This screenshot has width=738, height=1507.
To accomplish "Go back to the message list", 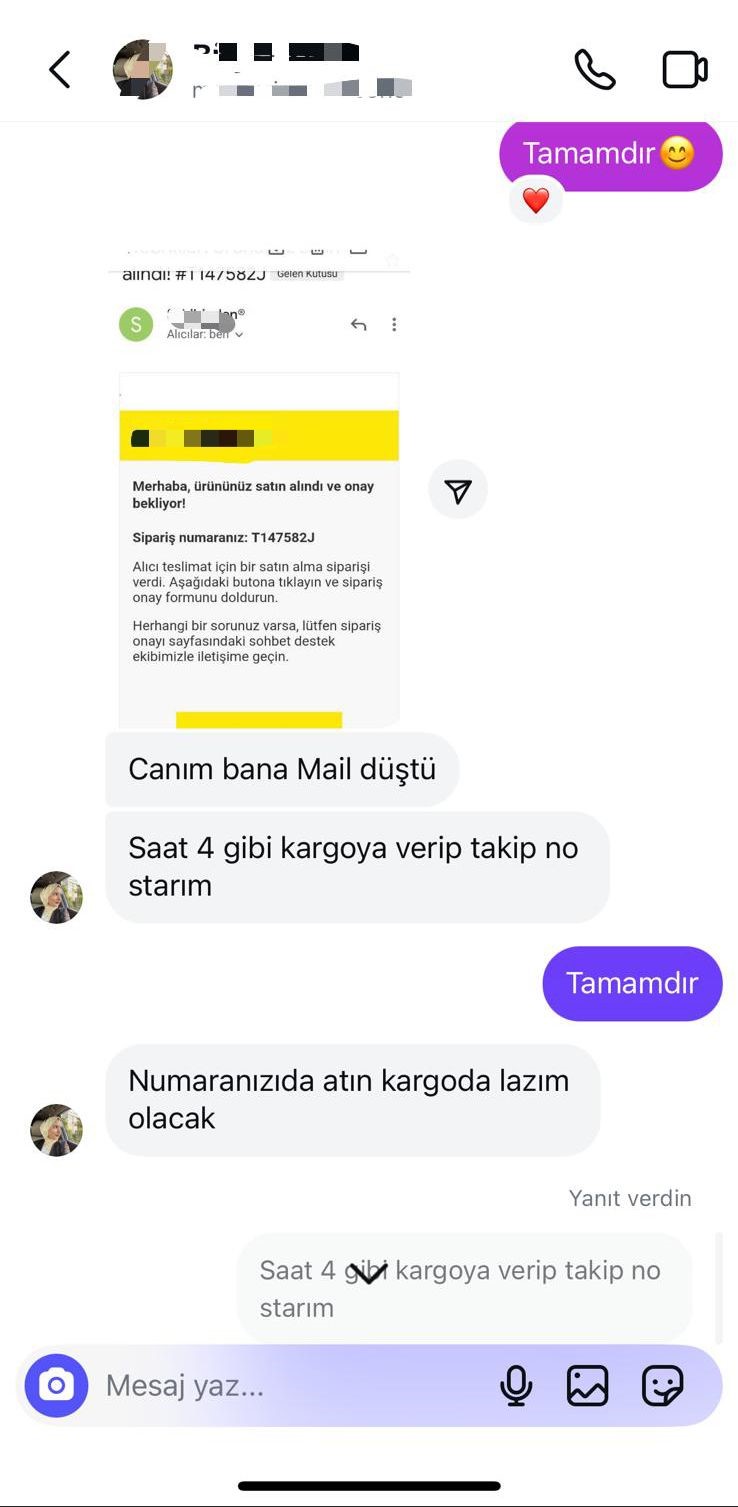I will 60,70.
